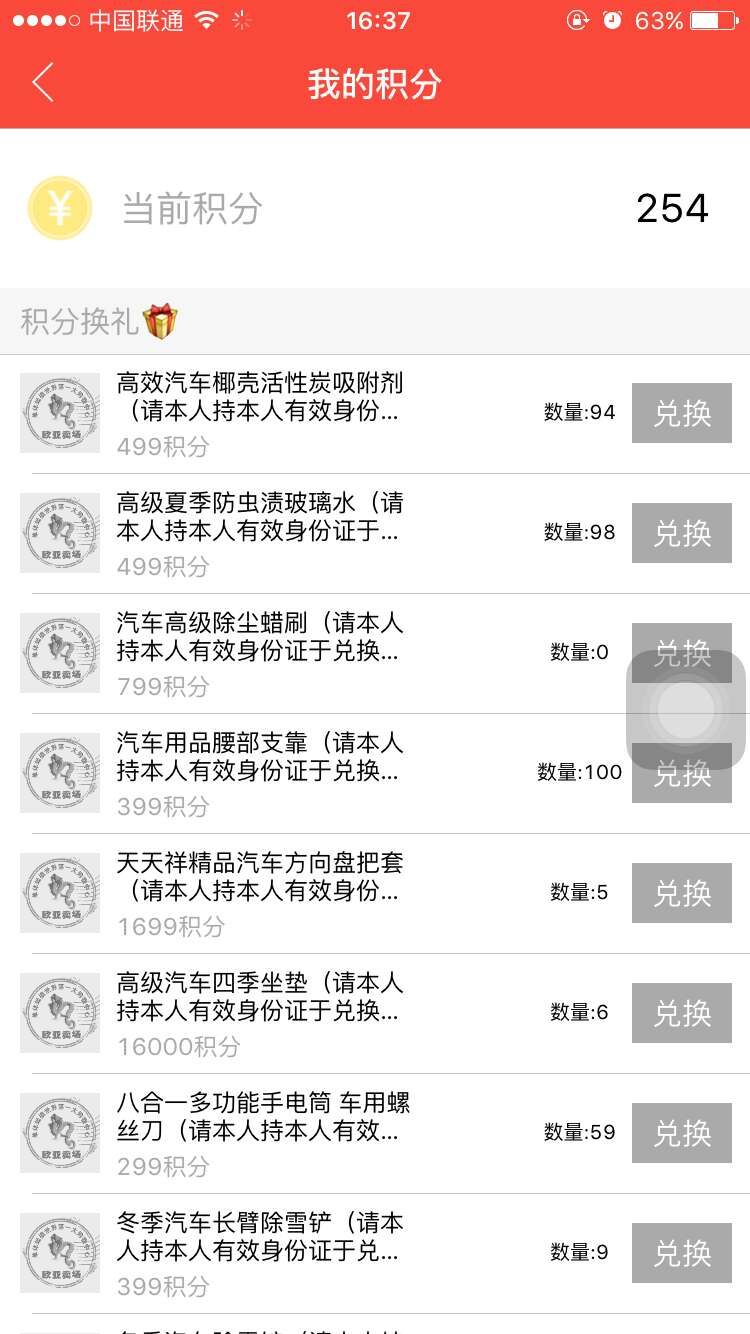Tap the yellow ¥ coin icon

click(60, 207)
